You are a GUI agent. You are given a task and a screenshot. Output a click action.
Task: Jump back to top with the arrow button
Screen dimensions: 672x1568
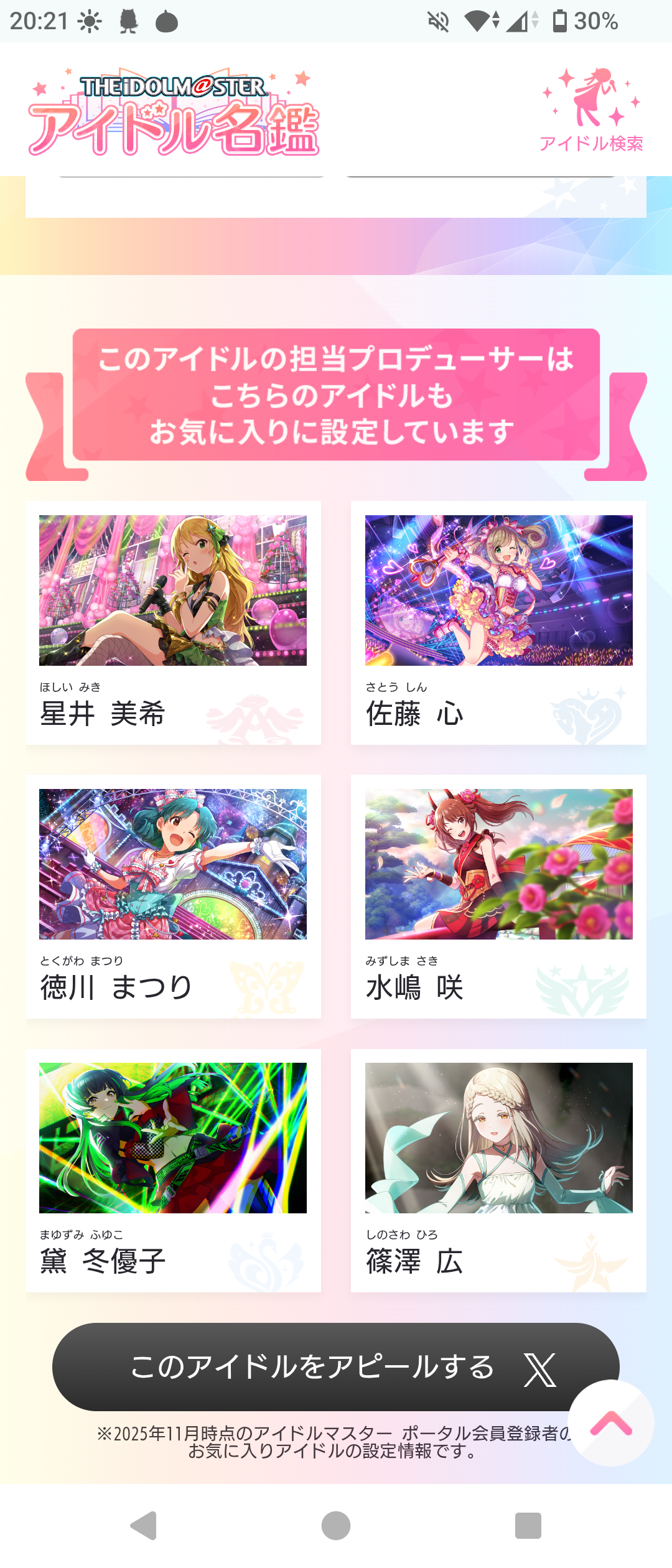point(611,1423)
